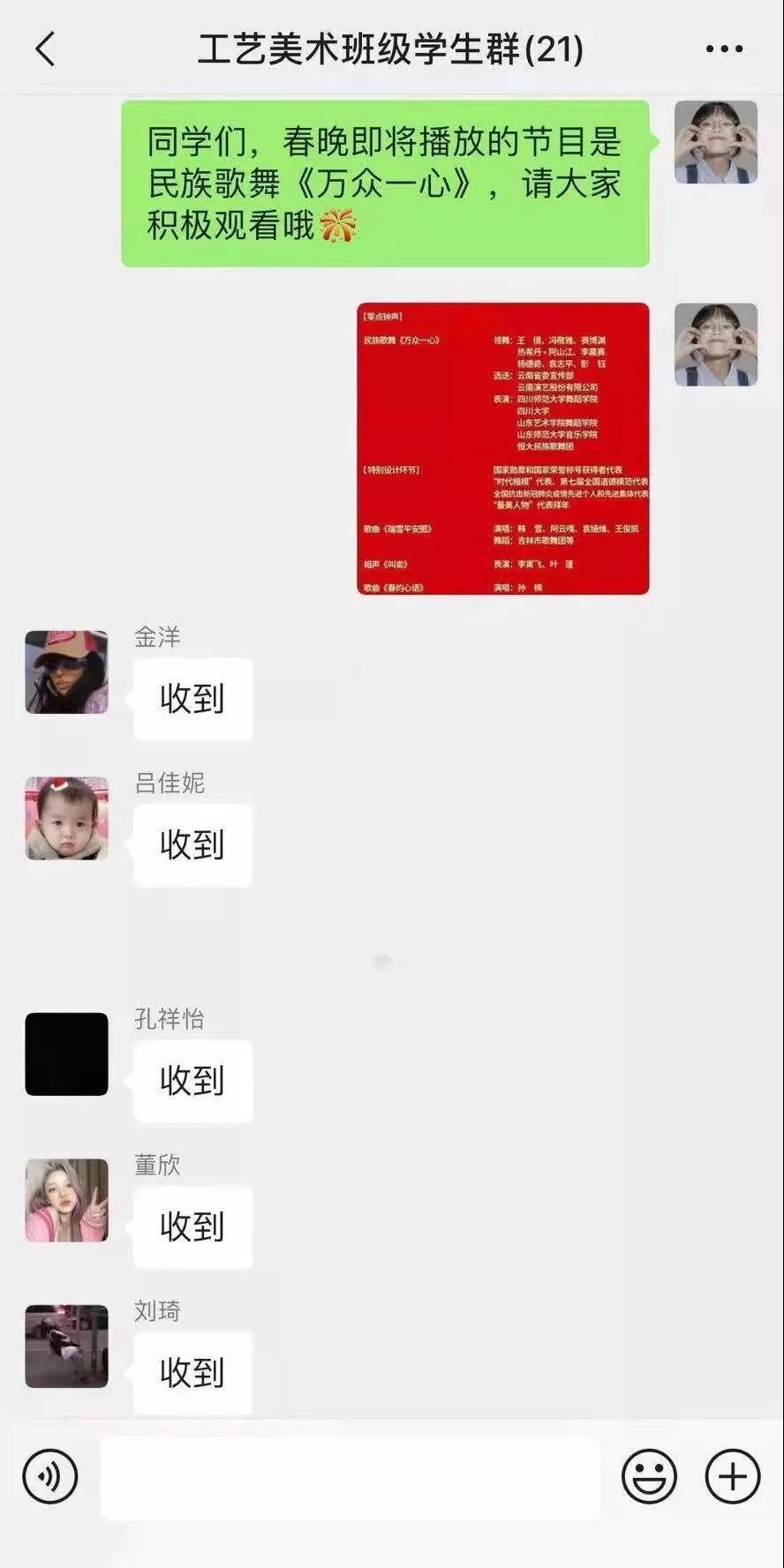Open the plus attachment menu
This screenshot has height=1568, width=784.
(732, 1475)
